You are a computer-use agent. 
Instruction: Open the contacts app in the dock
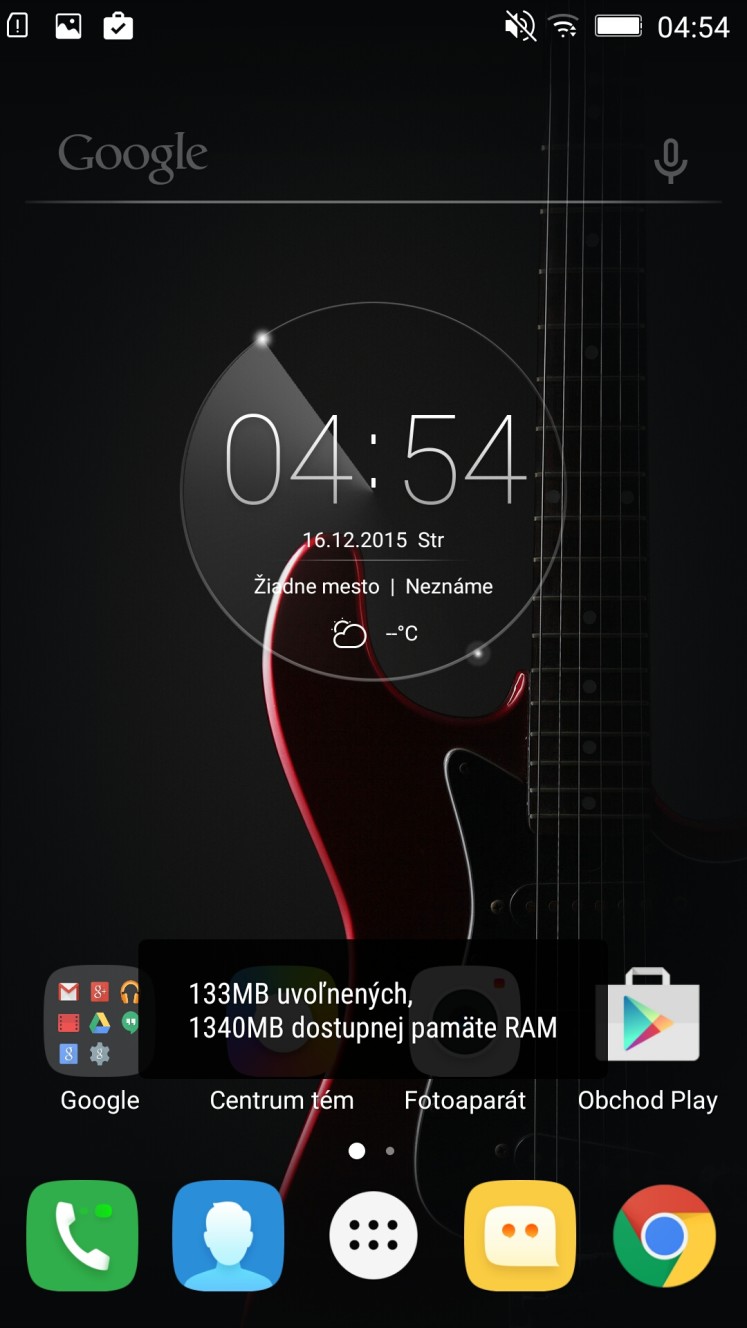[228, 1236]
